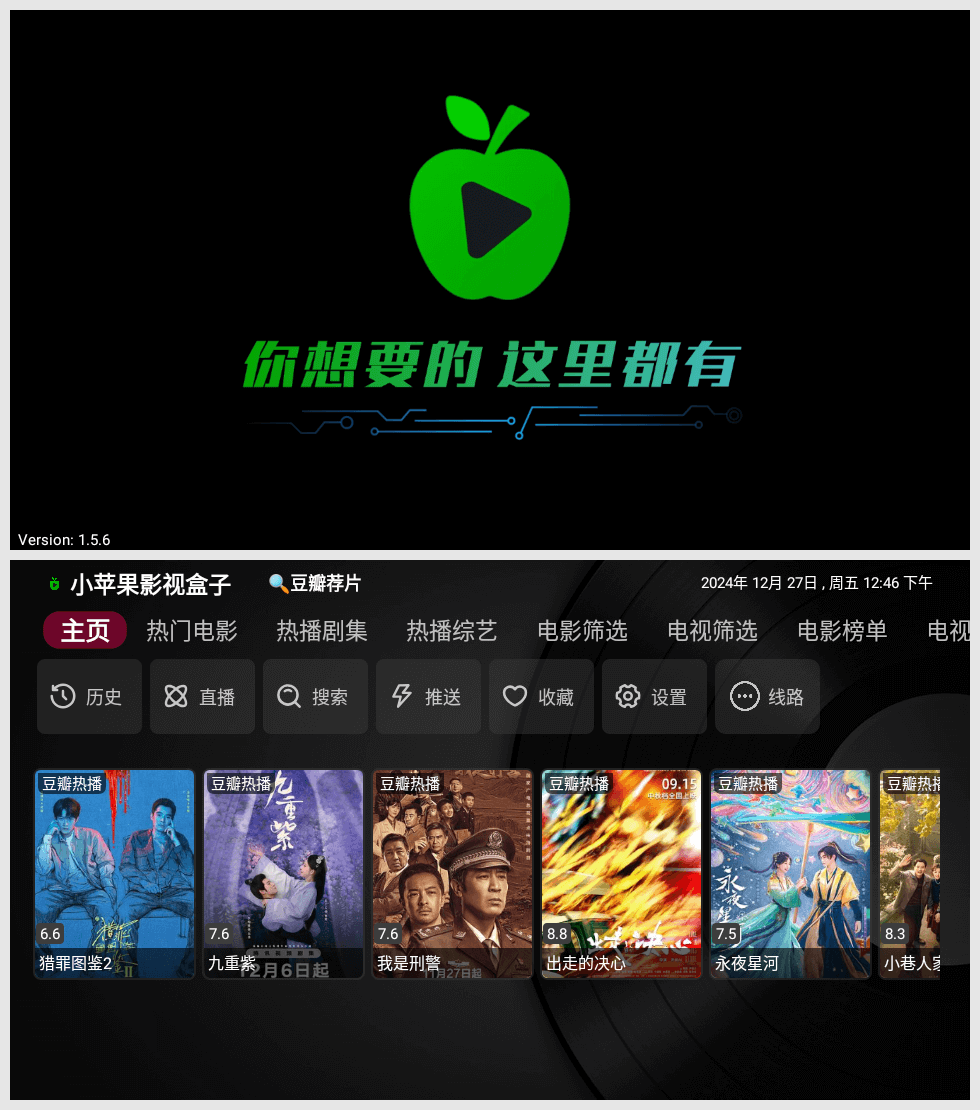View the 永夜星河 show card
This screenshot has width=980, height=1110.
(x=791, y=873)
